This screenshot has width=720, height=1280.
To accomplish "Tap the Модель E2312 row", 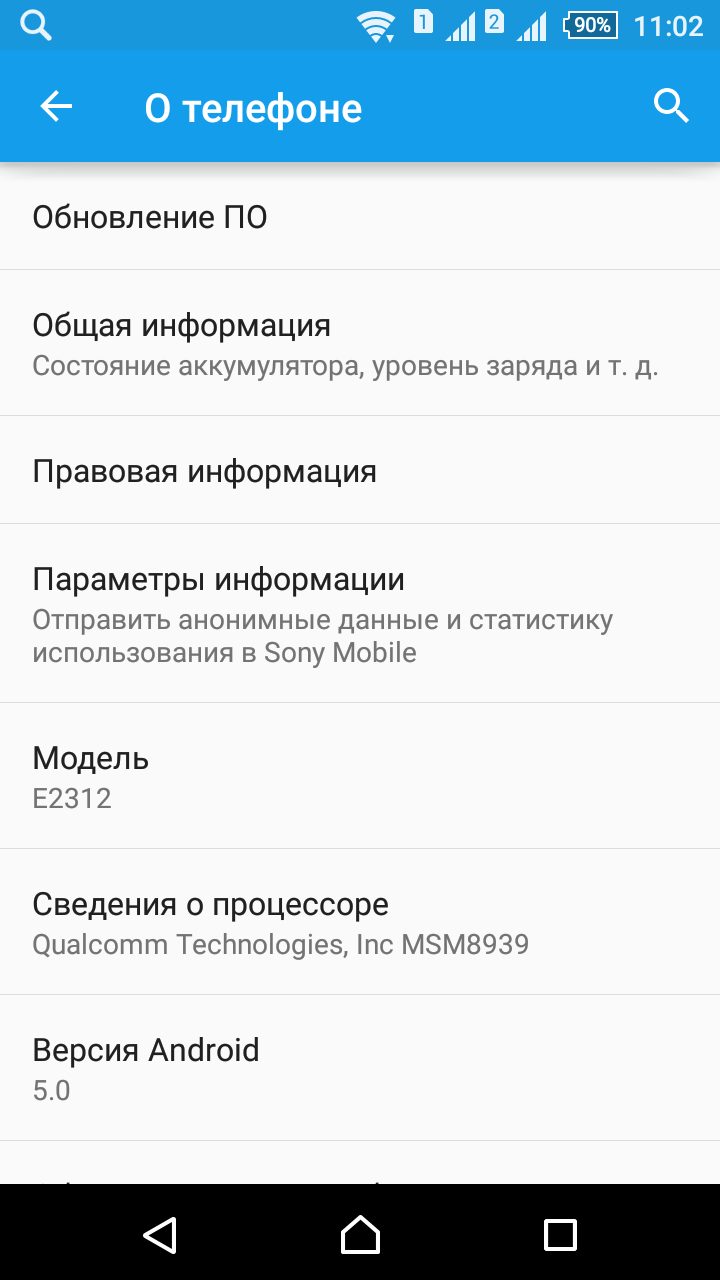I will pos(360,776).
